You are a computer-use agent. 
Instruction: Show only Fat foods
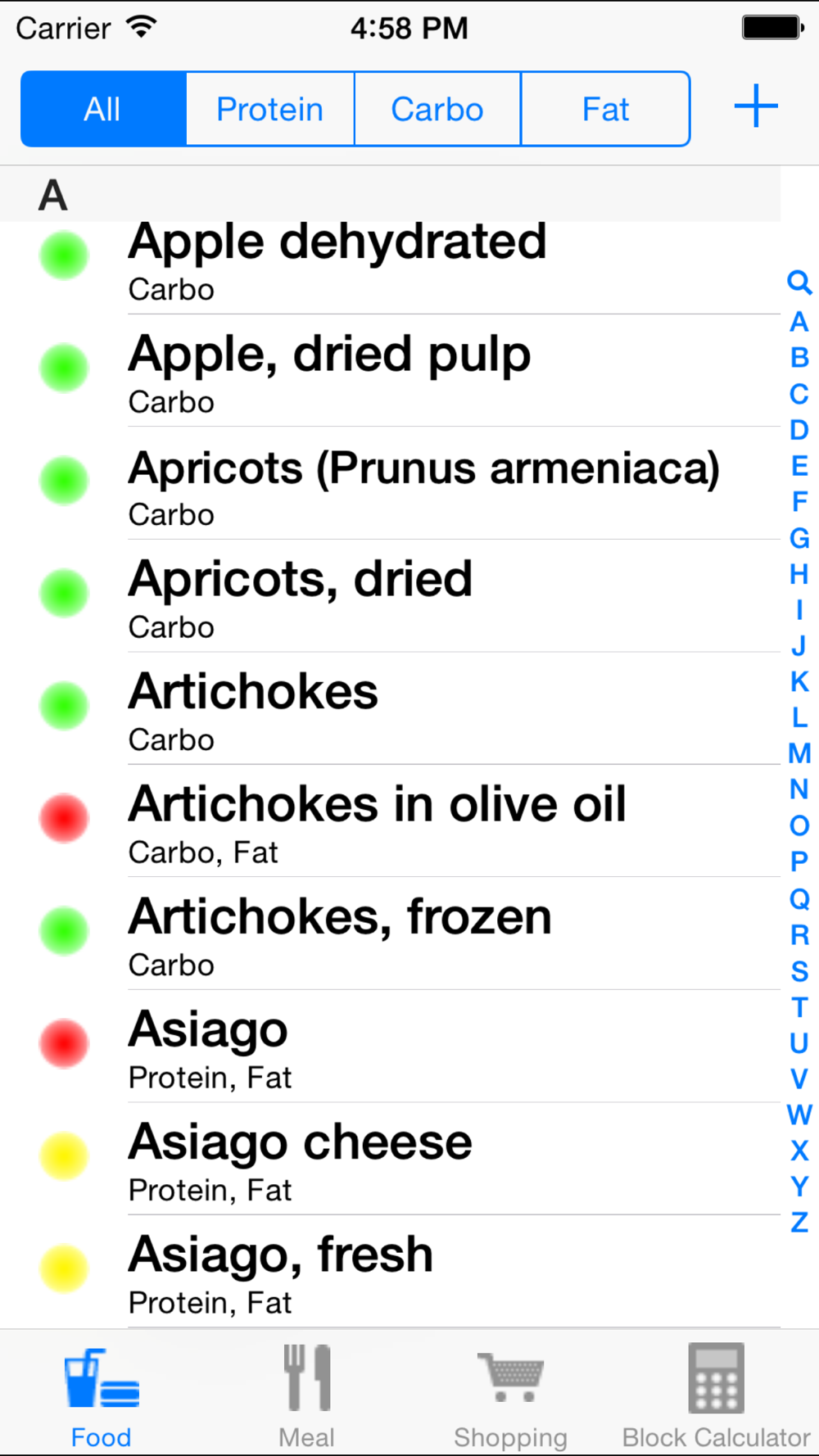605,109
